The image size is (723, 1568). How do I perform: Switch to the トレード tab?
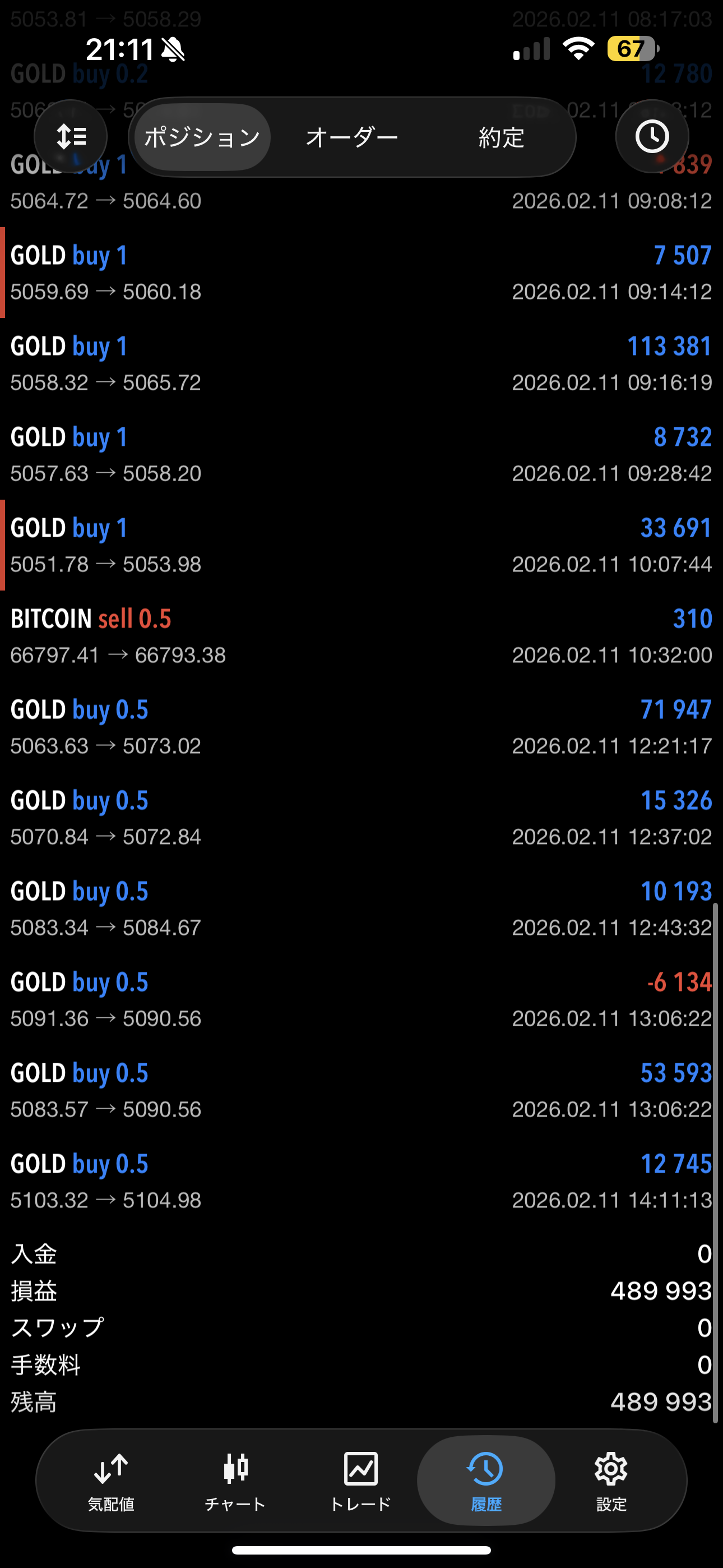pos(361,1481)
